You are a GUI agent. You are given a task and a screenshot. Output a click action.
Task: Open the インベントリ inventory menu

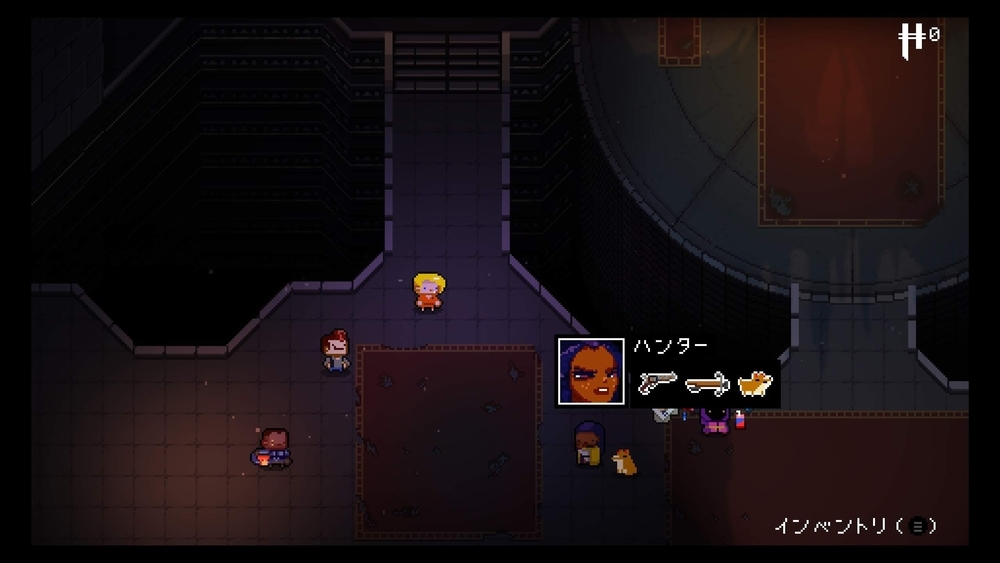pyautogui.click(x=855, y=525)
